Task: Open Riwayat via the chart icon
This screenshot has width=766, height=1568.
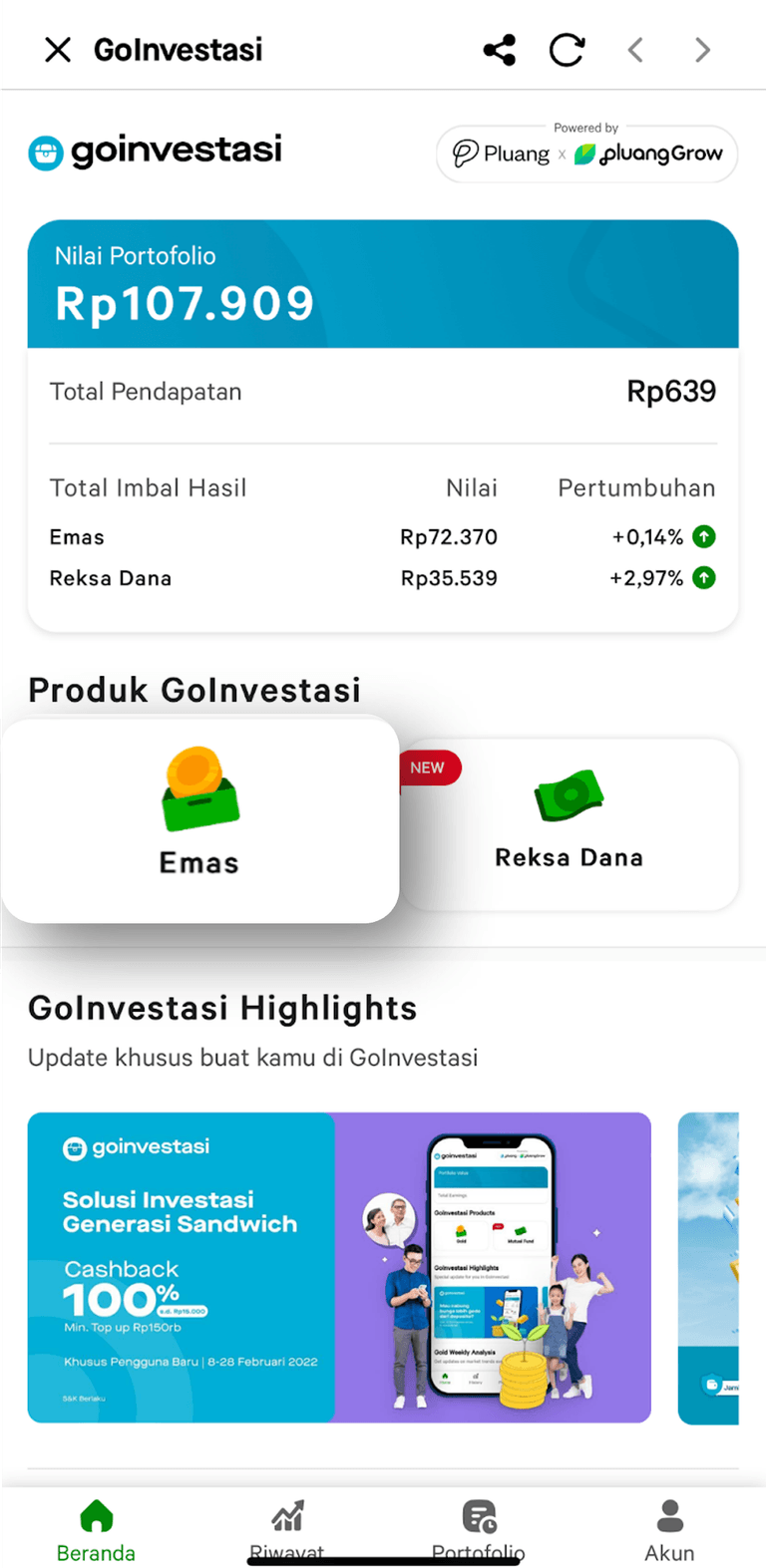Action: pyautogui.click(x=286, y=1514)
